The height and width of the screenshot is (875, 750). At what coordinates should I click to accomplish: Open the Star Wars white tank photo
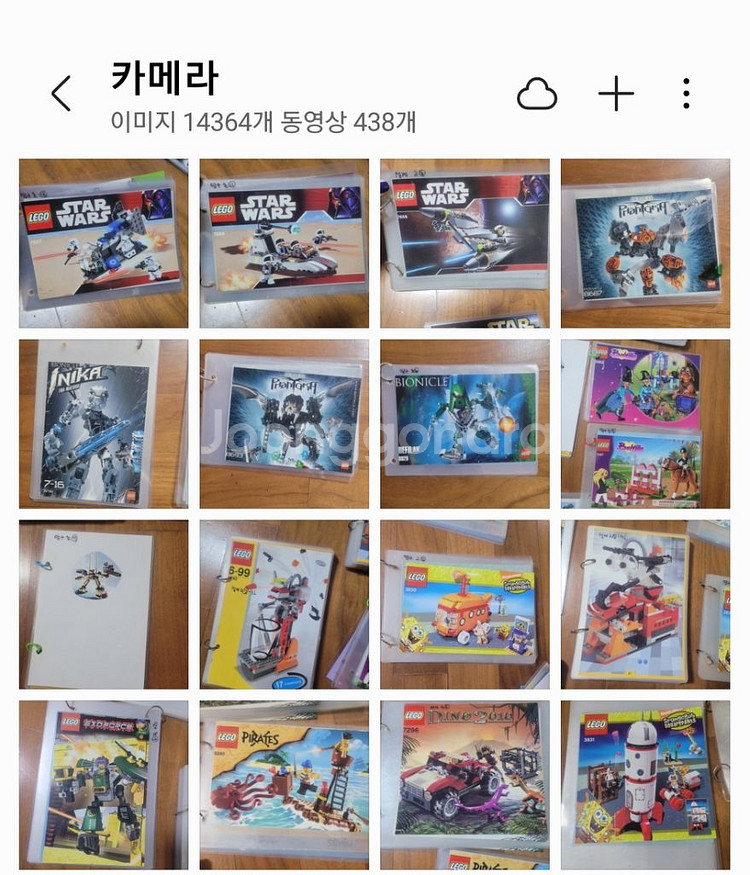click(284, 243)
